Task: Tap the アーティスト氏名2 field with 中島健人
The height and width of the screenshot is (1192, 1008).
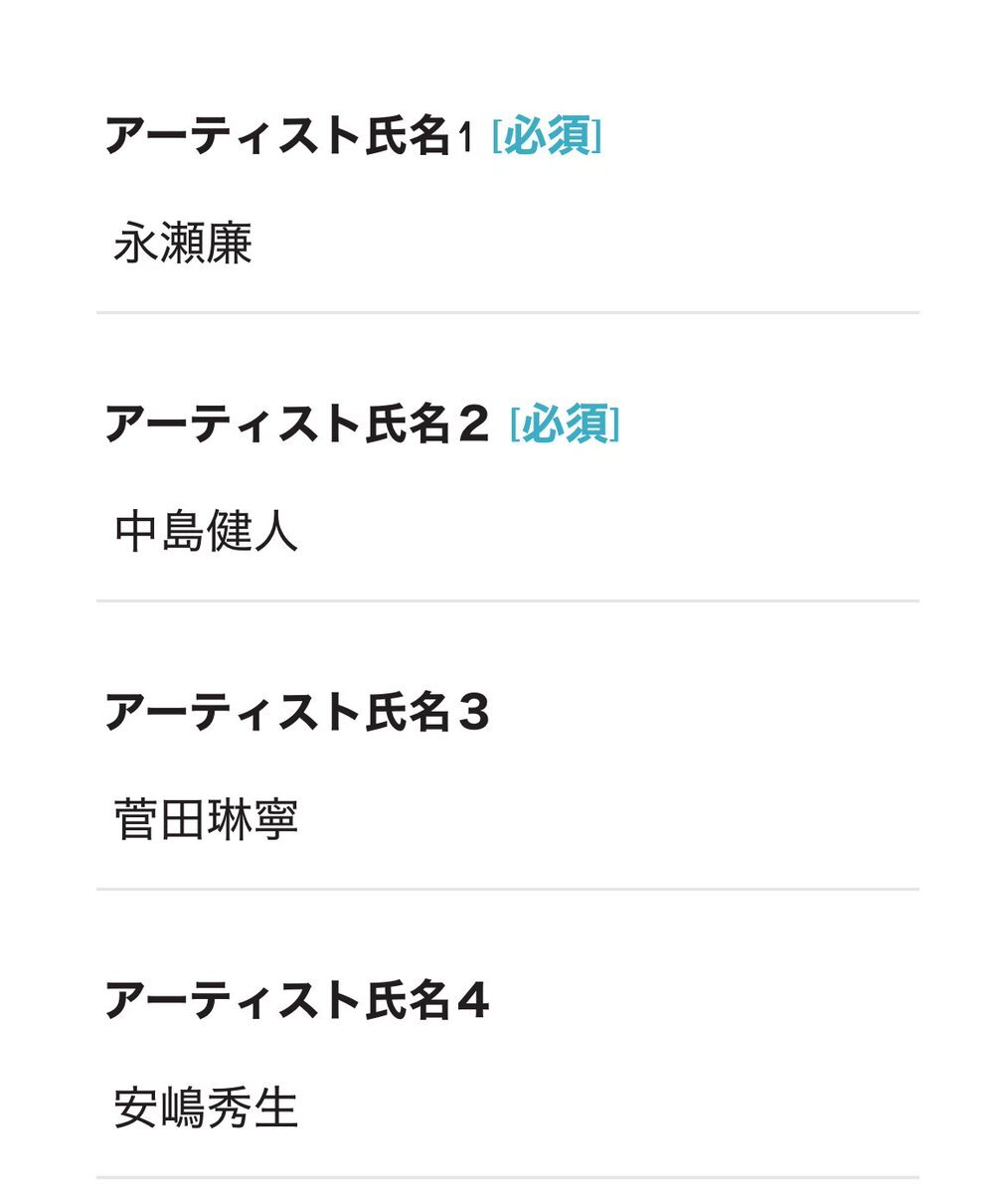Action: pyautogui.click(x=507, y=532)
